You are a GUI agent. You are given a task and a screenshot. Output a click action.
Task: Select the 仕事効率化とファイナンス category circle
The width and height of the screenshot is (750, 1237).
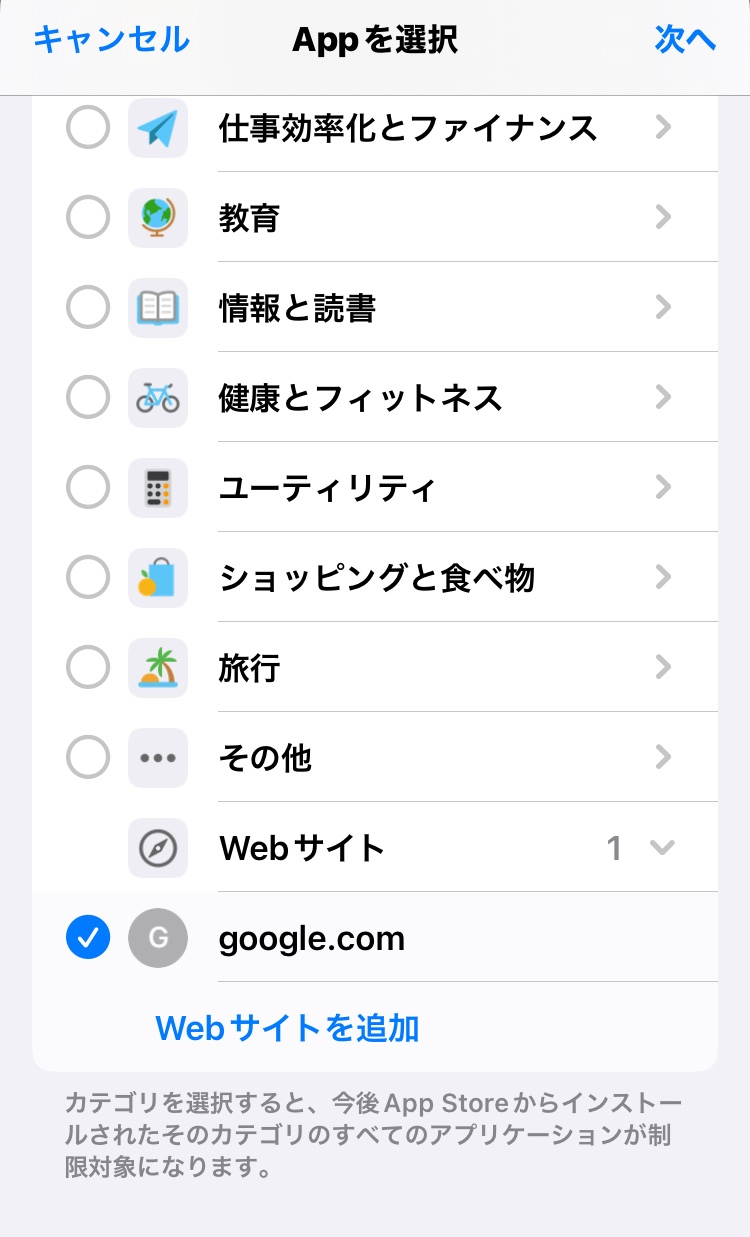click(88, 128)
